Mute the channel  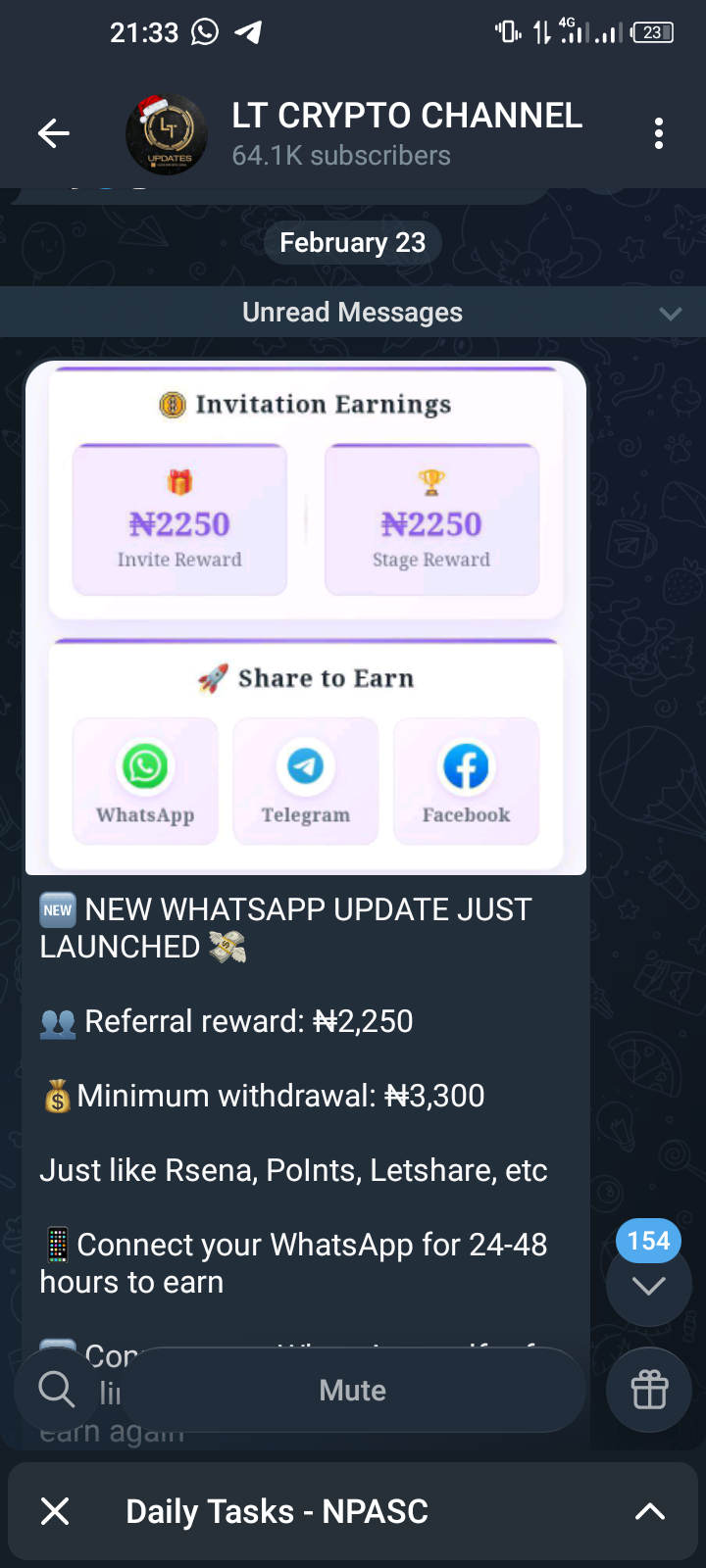pyautogui.click(x=353, y=1390)
